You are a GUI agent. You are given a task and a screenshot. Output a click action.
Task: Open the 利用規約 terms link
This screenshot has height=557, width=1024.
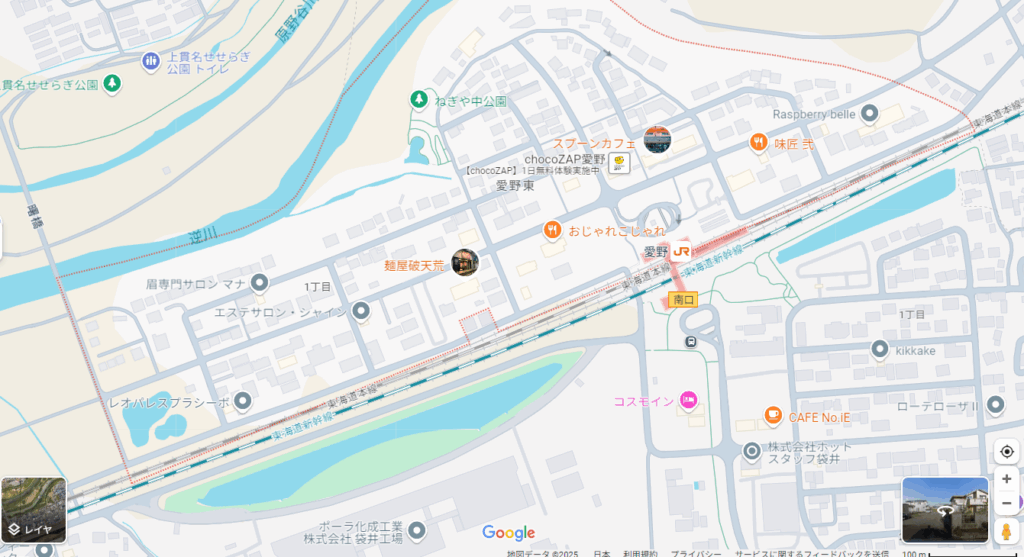[x=641, y=553]
